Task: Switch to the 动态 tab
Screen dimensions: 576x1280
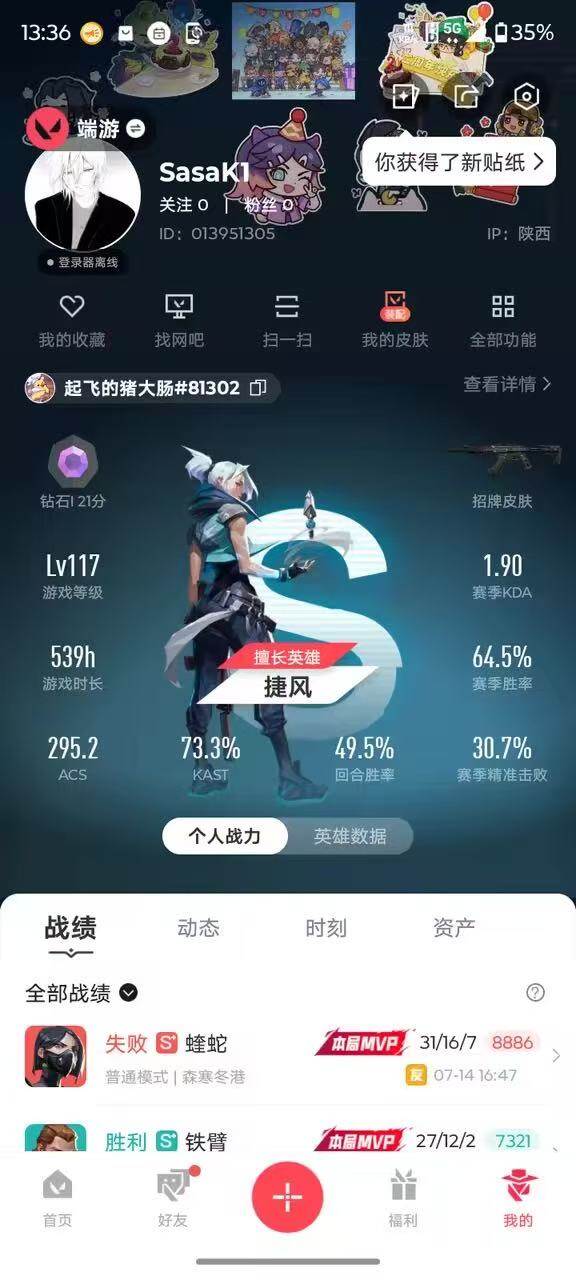Action: [198, 928]
